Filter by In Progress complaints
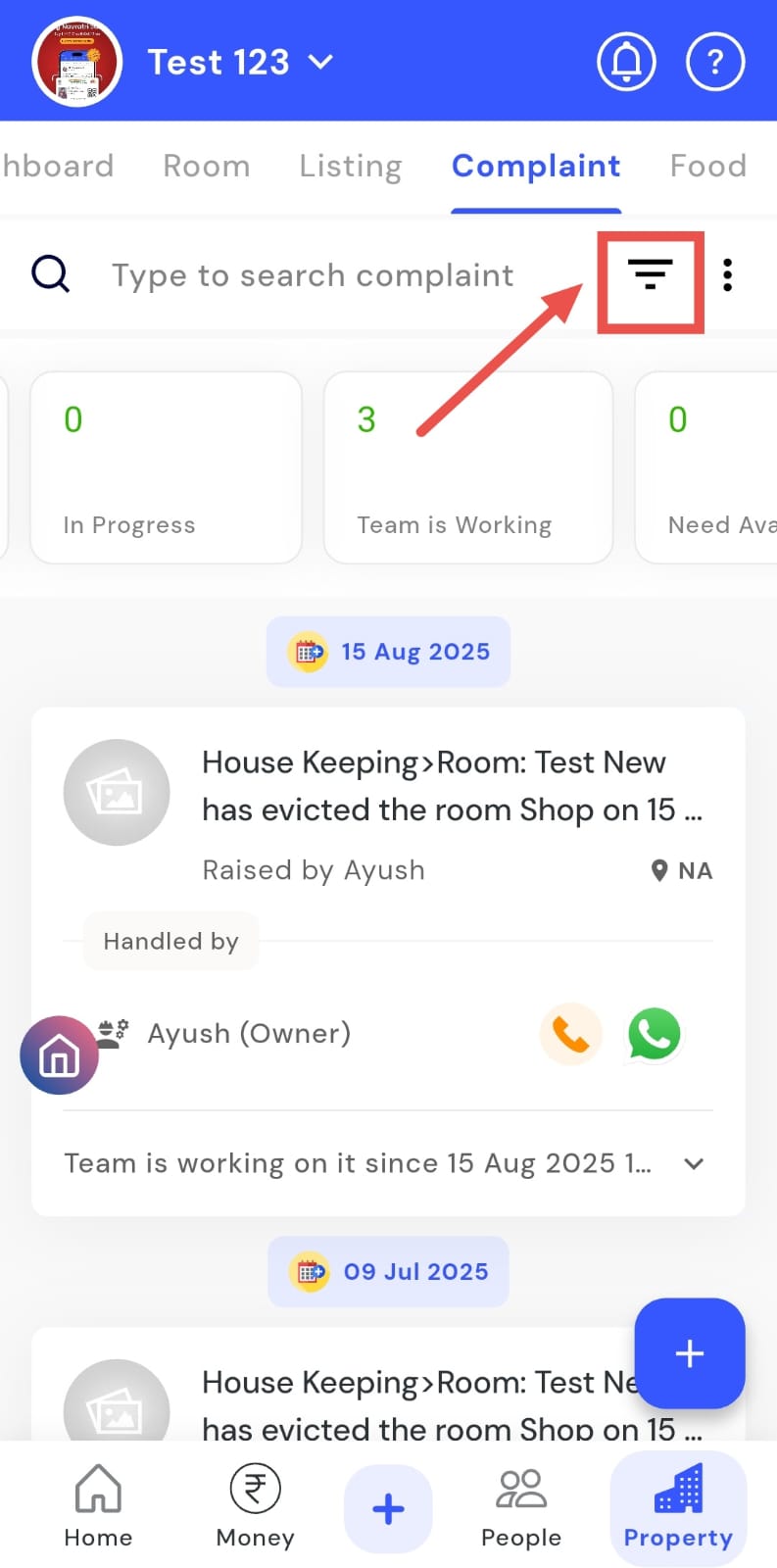This screenshot has width=777, height=1568. click(166, 467)
